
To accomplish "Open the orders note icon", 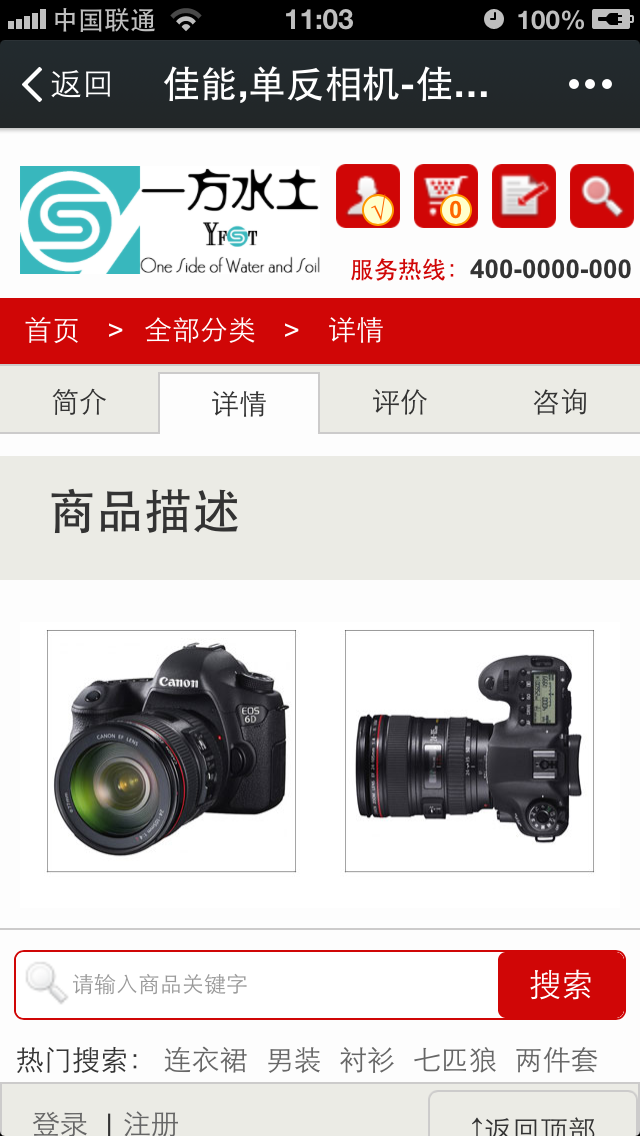I will coord(523,196).
